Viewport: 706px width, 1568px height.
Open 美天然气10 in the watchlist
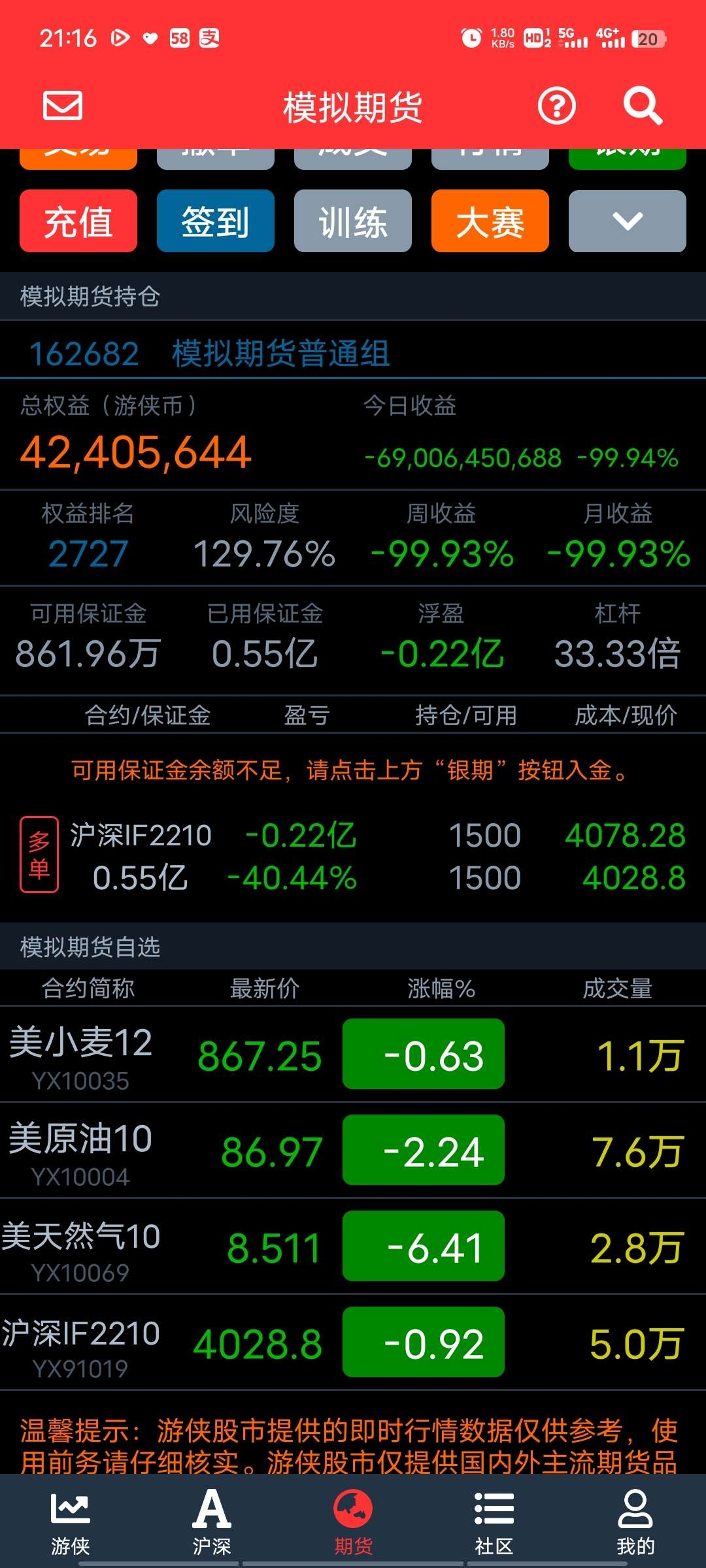353,1247
